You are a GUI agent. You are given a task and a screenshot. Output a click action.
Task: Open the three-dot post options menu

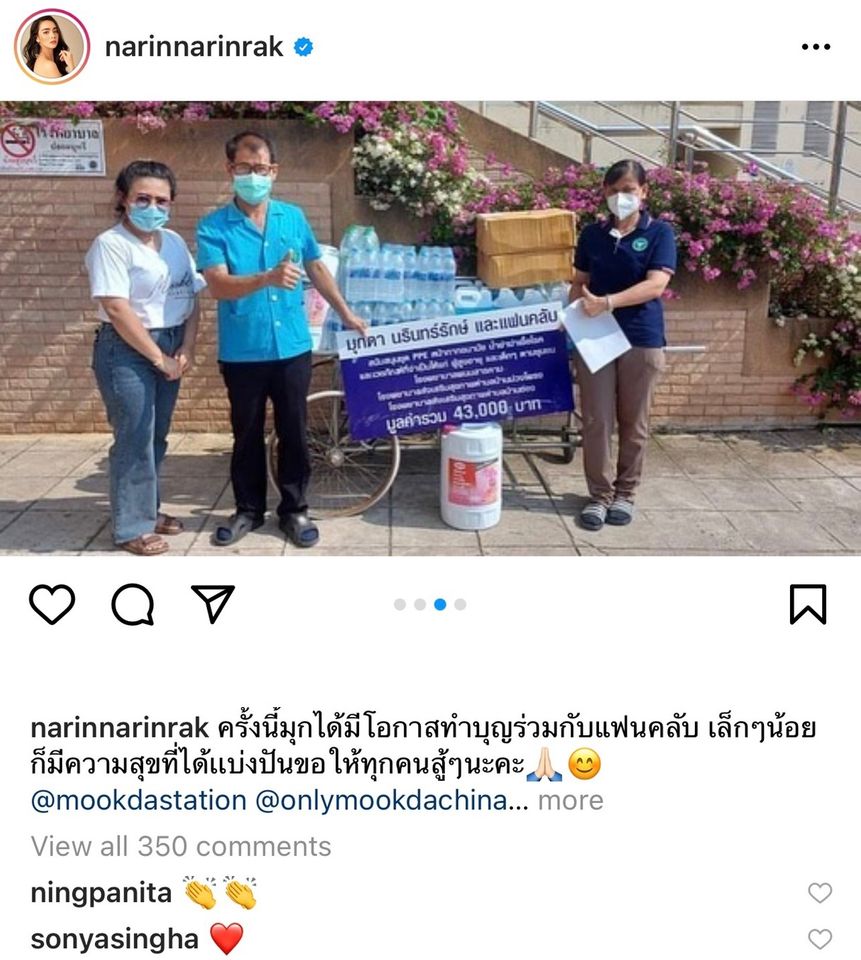[816, 47]
